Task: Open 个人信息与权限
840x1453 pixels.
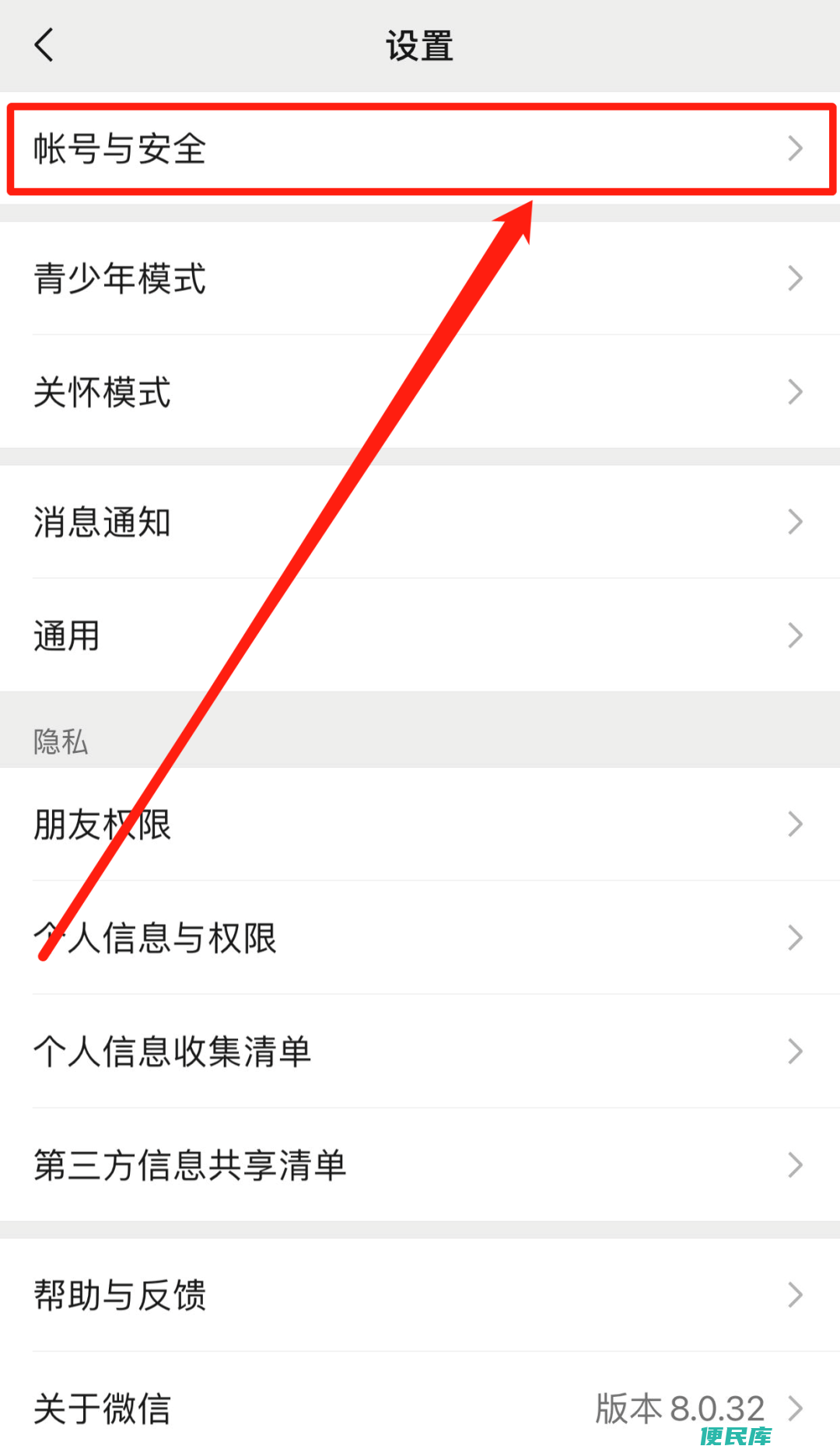Action: pos(420,938)
